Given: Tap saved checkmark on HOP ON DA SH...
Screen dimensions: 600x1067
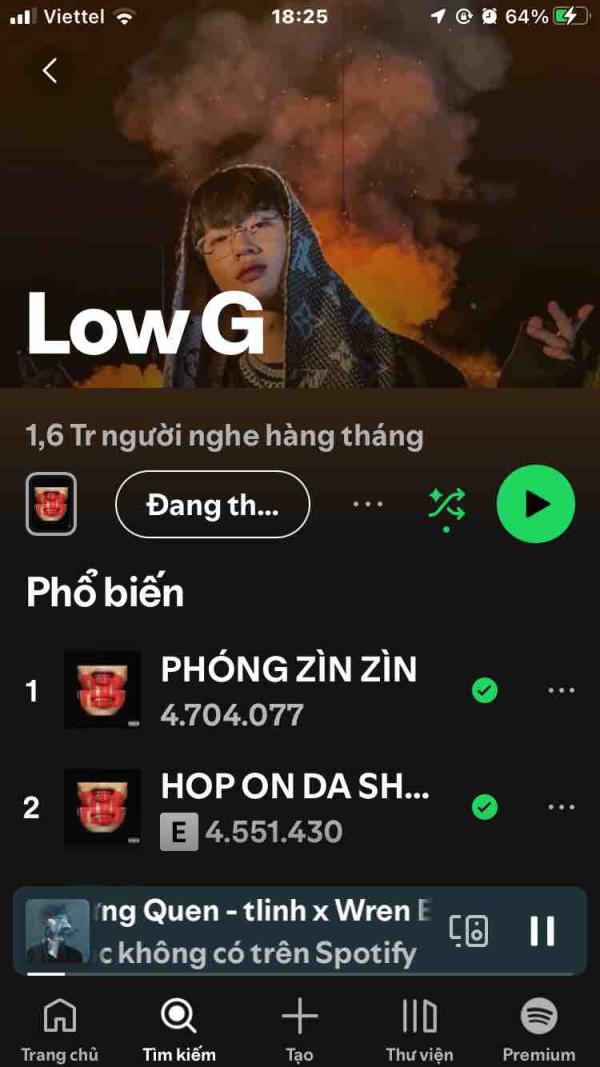Looking at the screenshot, I should tap(485, 806).
